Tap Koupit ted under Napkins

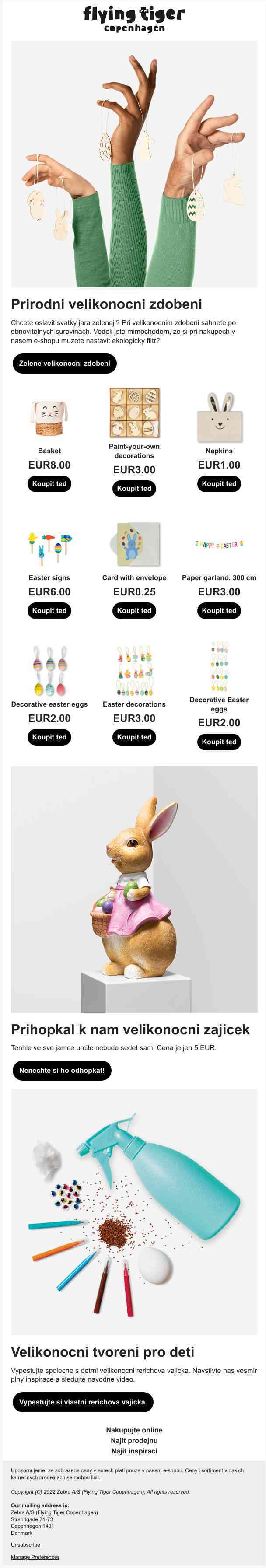pyautogui.click(x=218, y=484)
